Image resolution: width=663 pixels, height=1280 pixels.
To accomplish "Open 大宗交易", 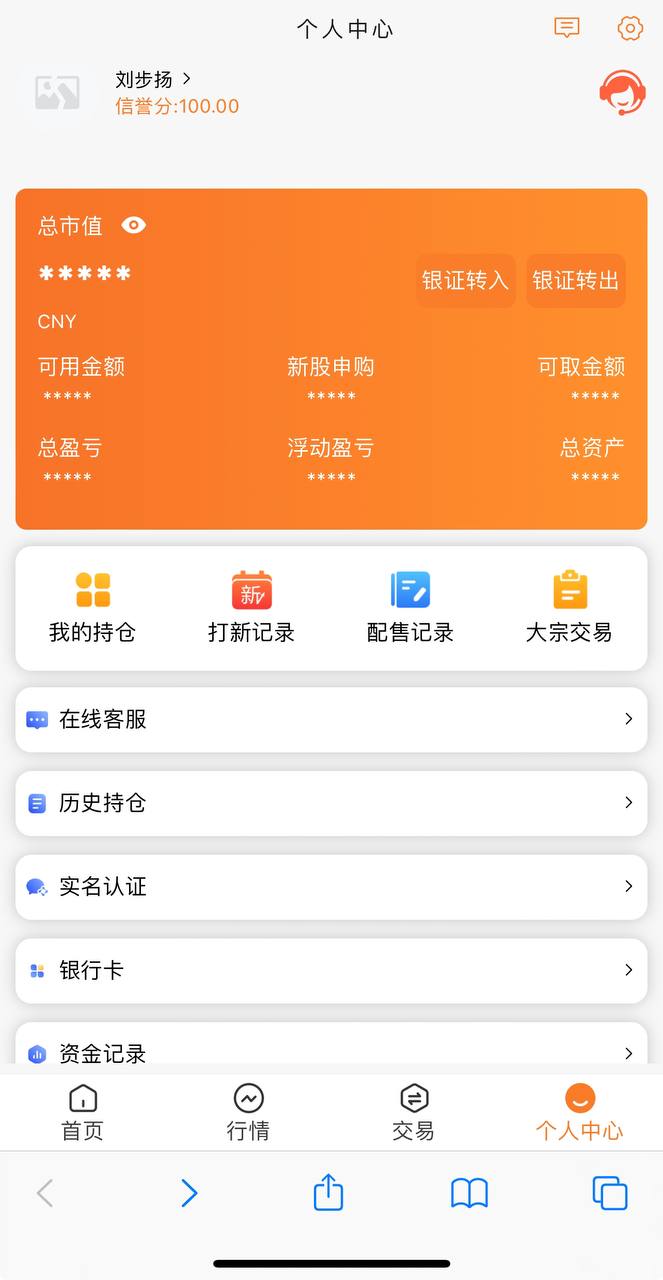I will (569, 607).
